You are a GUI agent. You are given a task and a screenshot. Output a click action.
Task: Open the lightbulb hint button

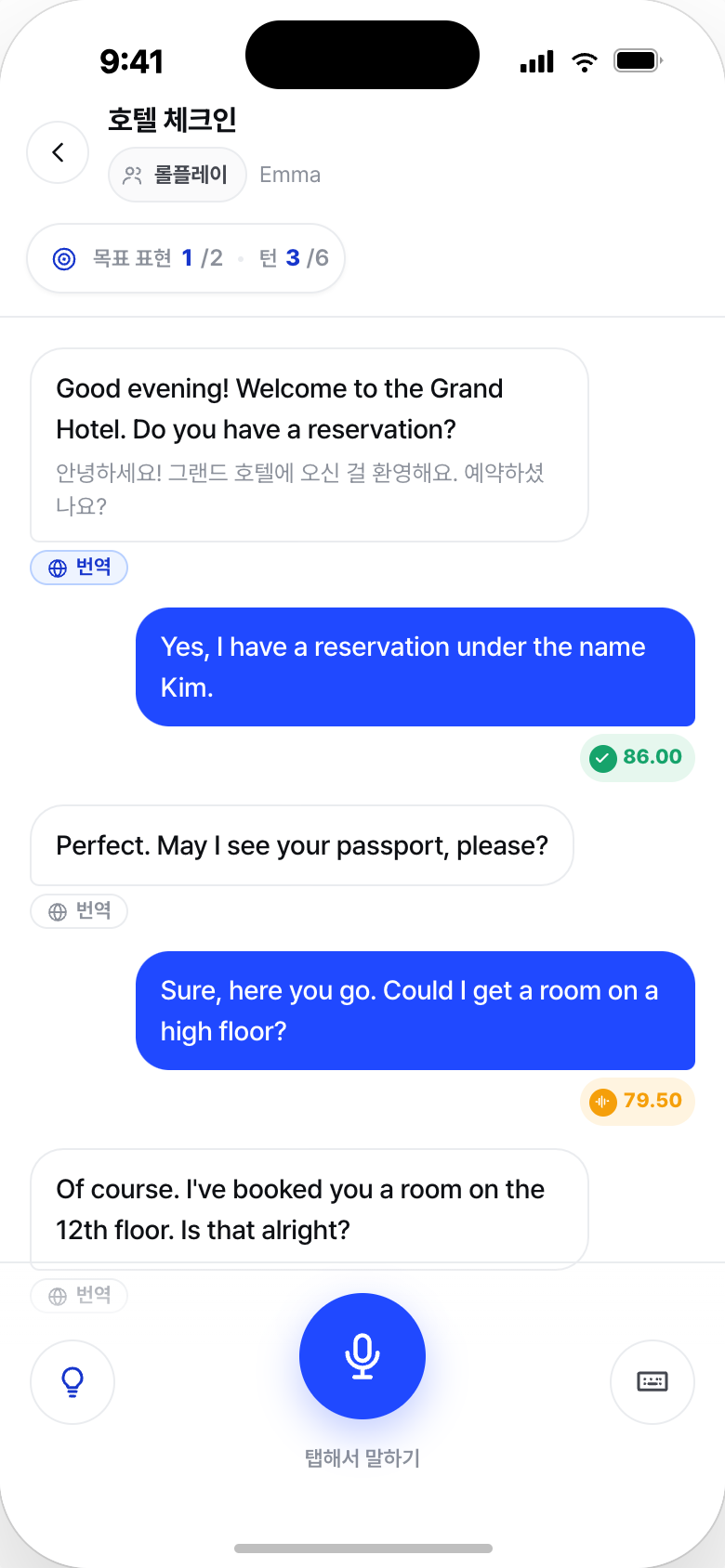pos(72,1382)
